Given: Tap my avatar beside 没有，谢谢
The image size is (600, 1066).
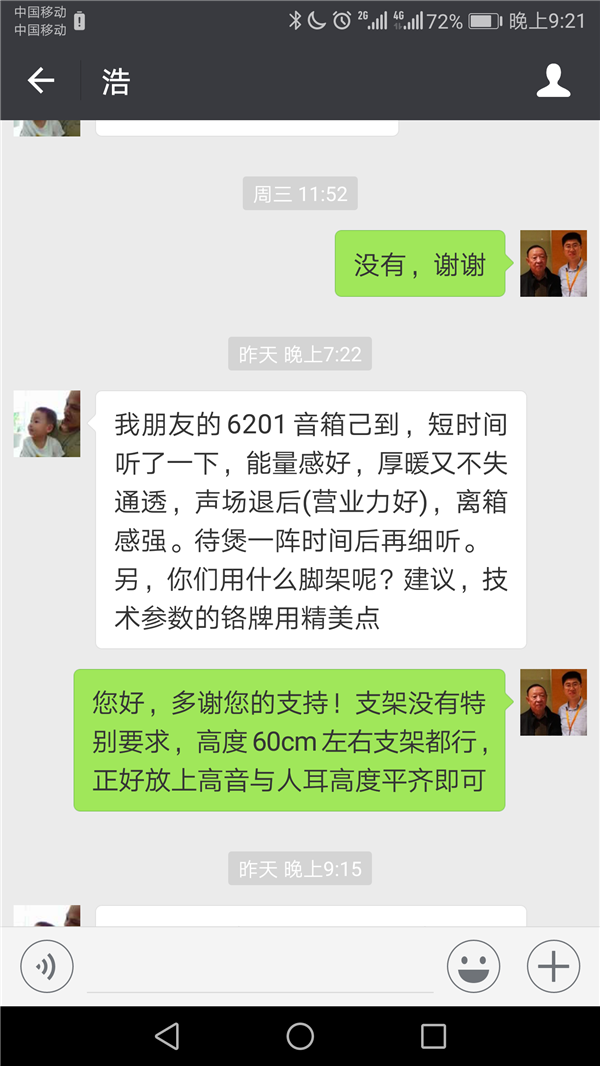Looking at the screenshot, I should tap(553, 264).
